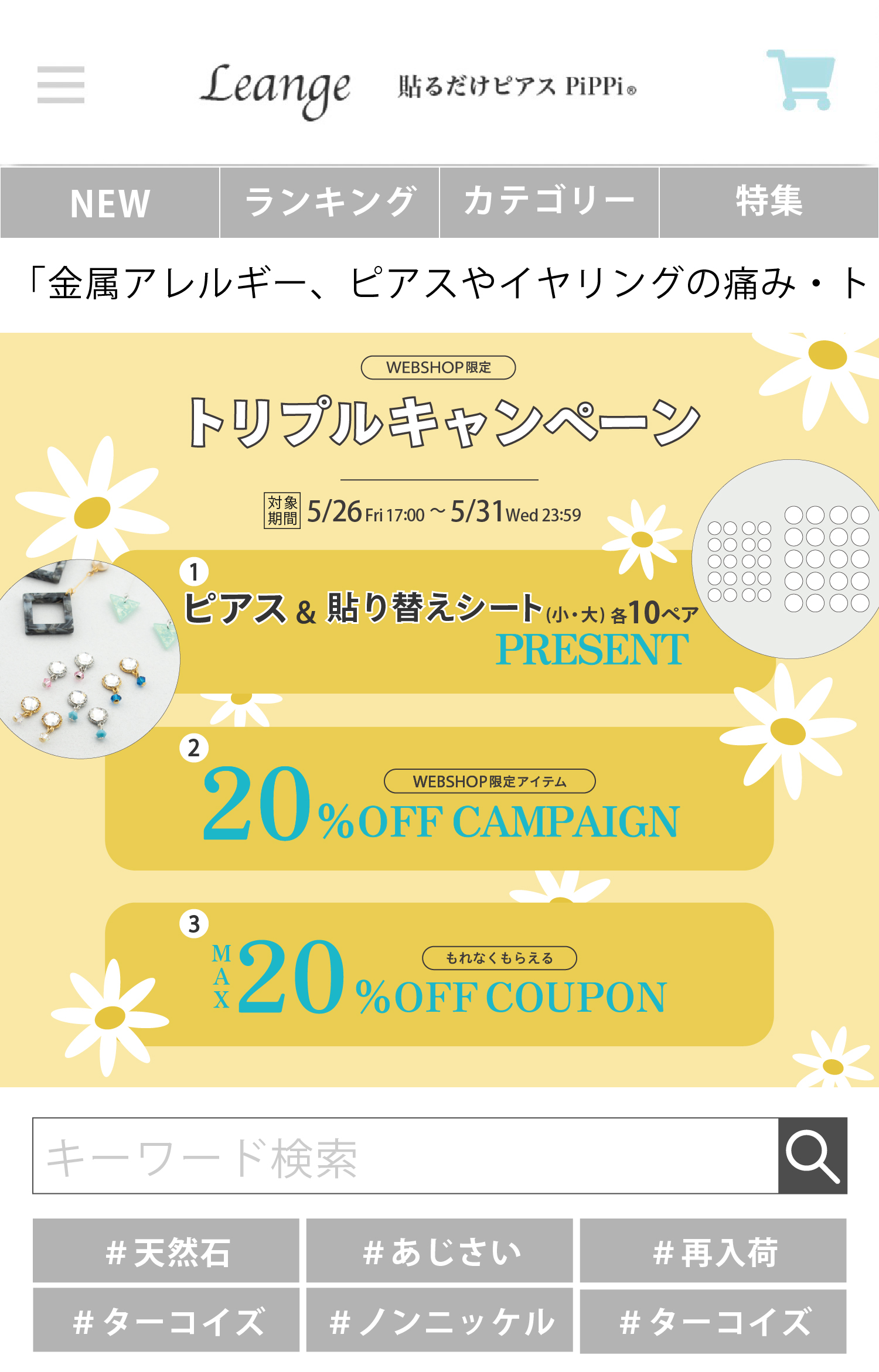879x1372 pixels.
Task: Open the hamburger menu
Action: pyautogui.click(x=60, y=85)
